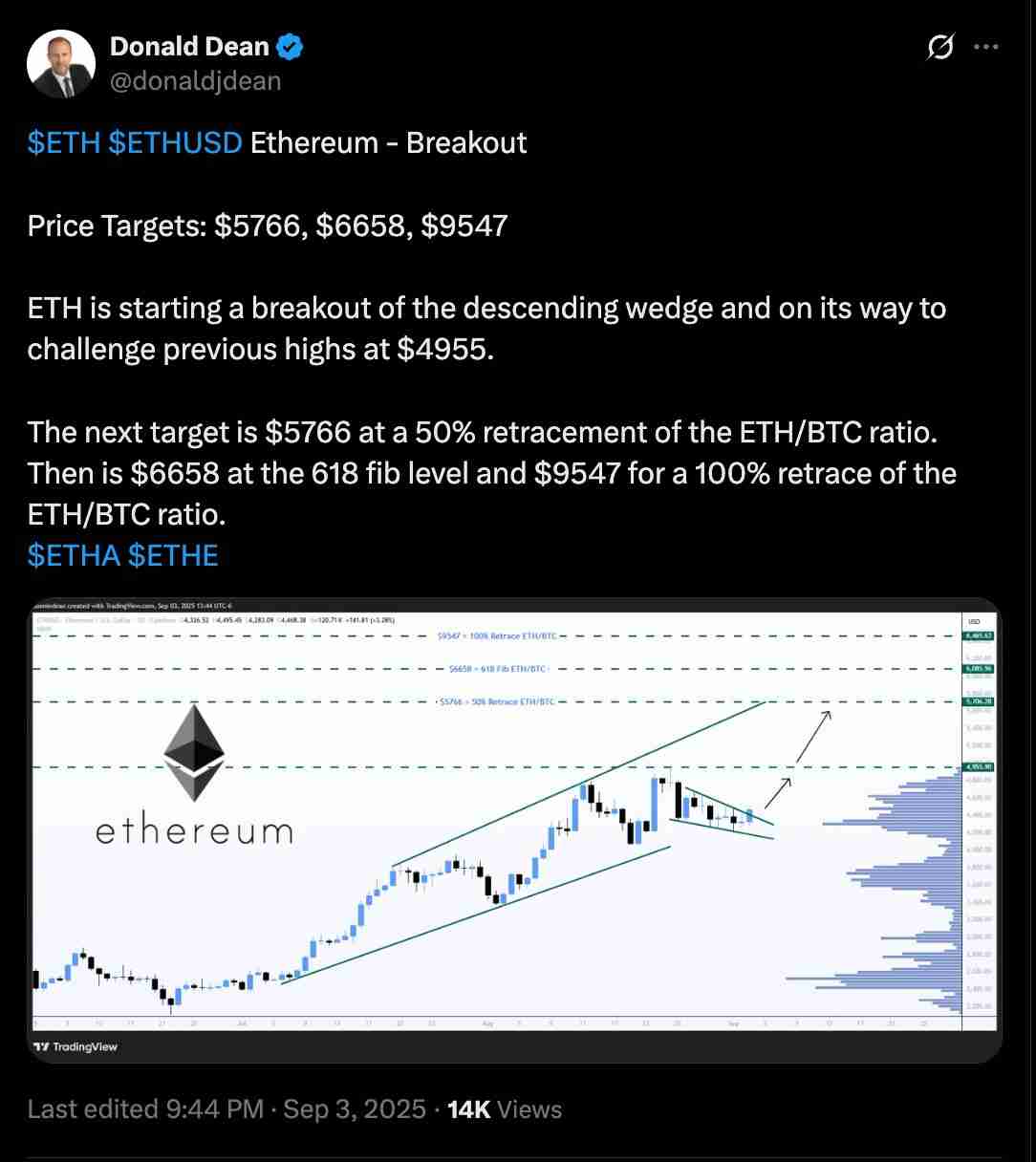Click the @donaldjdean handle
The width and height of the screenshot is (1036, 1162).
[195, 81]
